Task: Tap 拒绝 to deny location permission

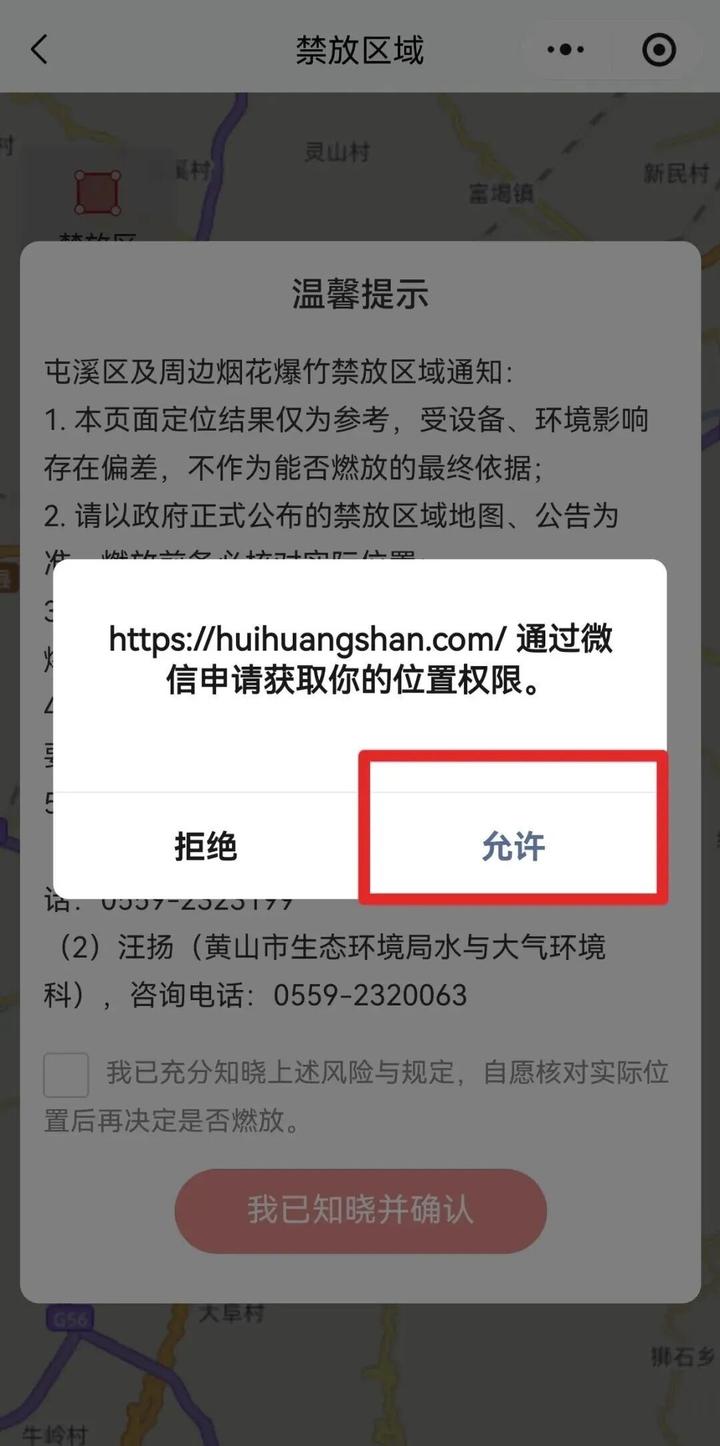Action: tap(205, 846)
